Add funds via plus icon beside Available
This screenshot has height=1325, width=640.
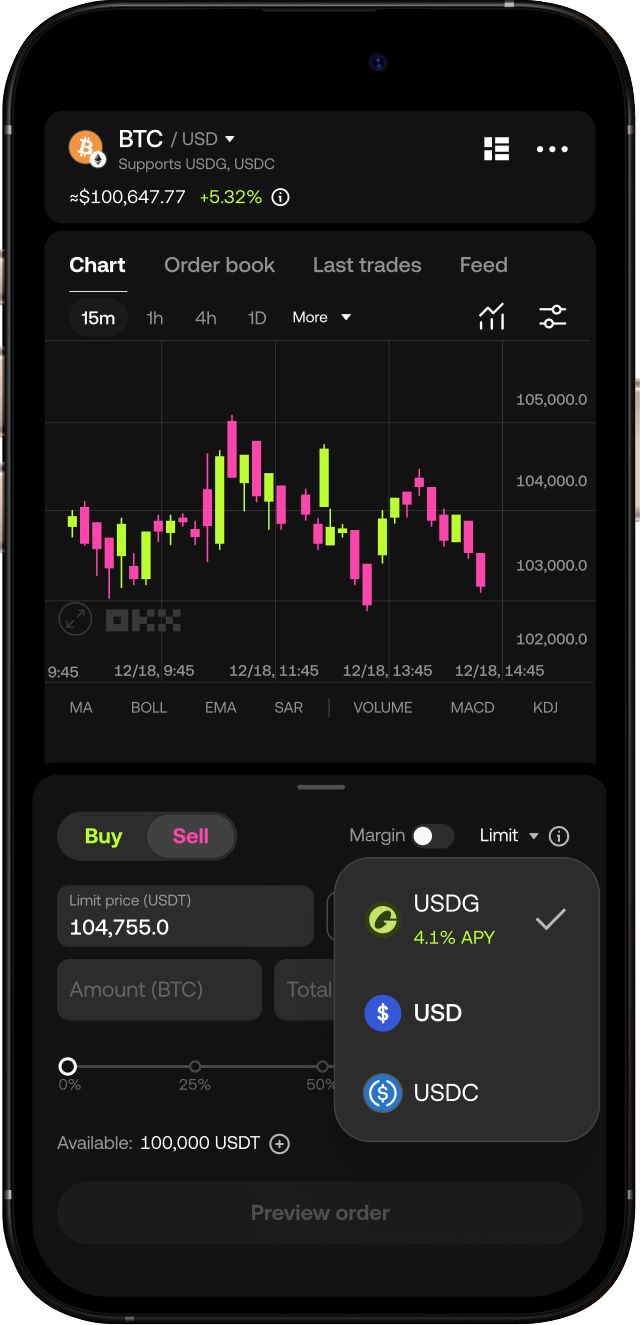(x=280, y=1144)
